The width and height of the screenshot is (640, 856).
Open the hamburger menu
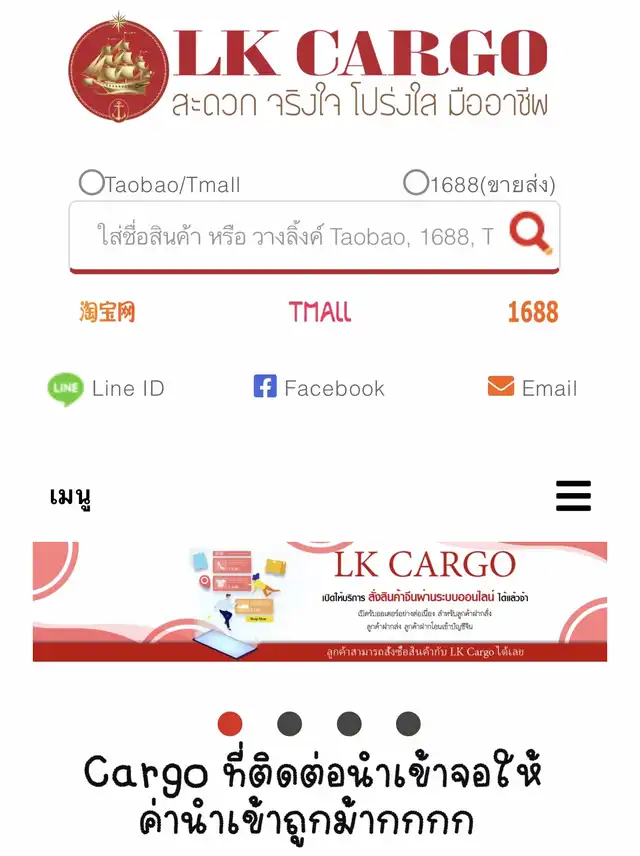573,496
